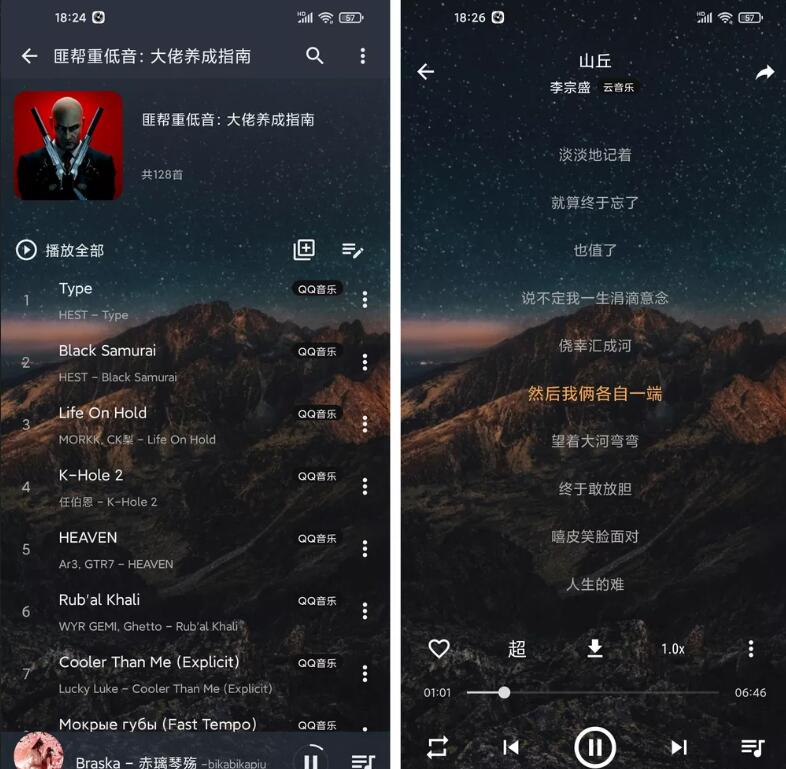The width and height of the screenshot is (786, 769).
Task: Skip to the next track
Action: point(679,747)
